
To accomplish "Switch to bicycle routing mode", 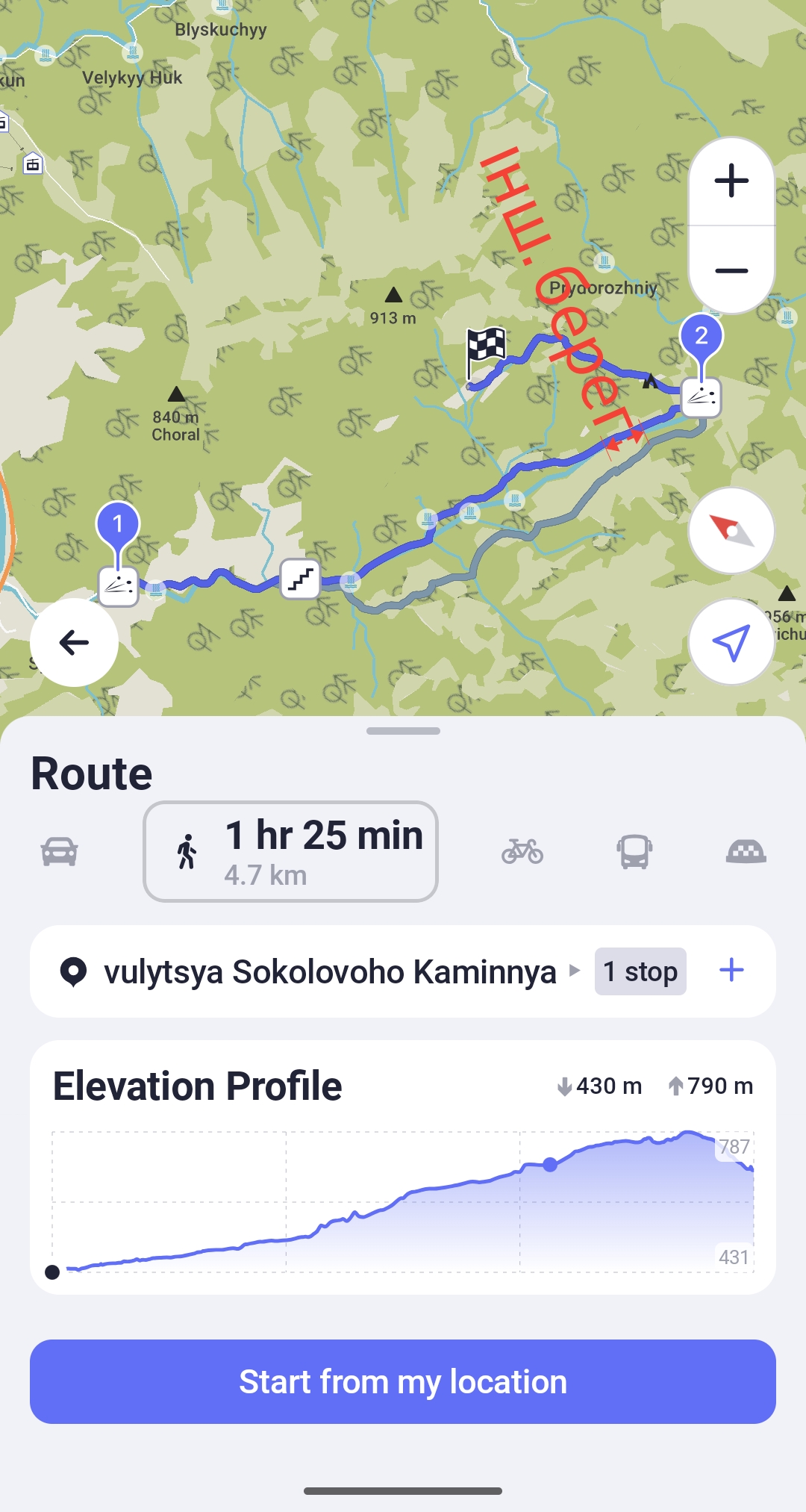I will pyautogui.click(x=522, y=851).
